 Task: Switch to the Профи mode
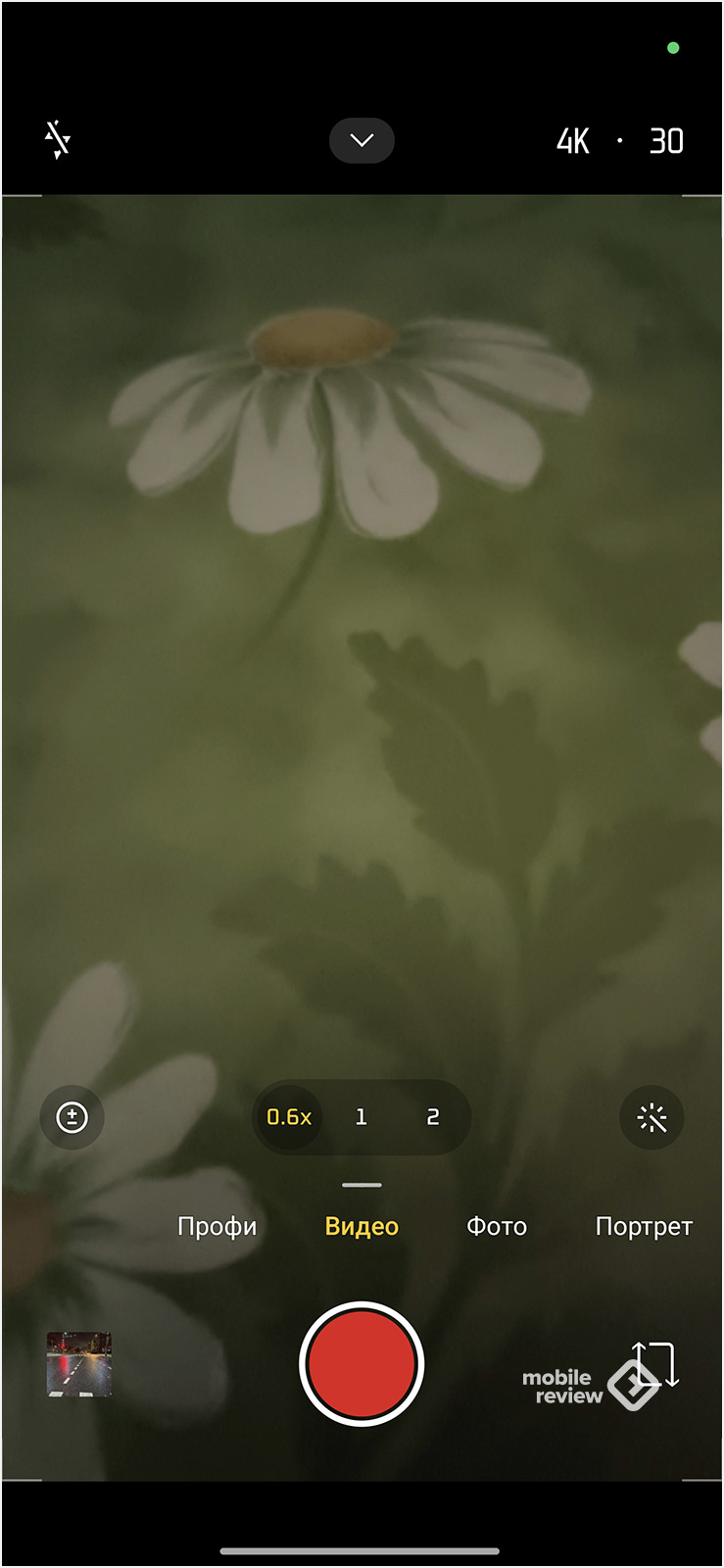(217, 1227)
